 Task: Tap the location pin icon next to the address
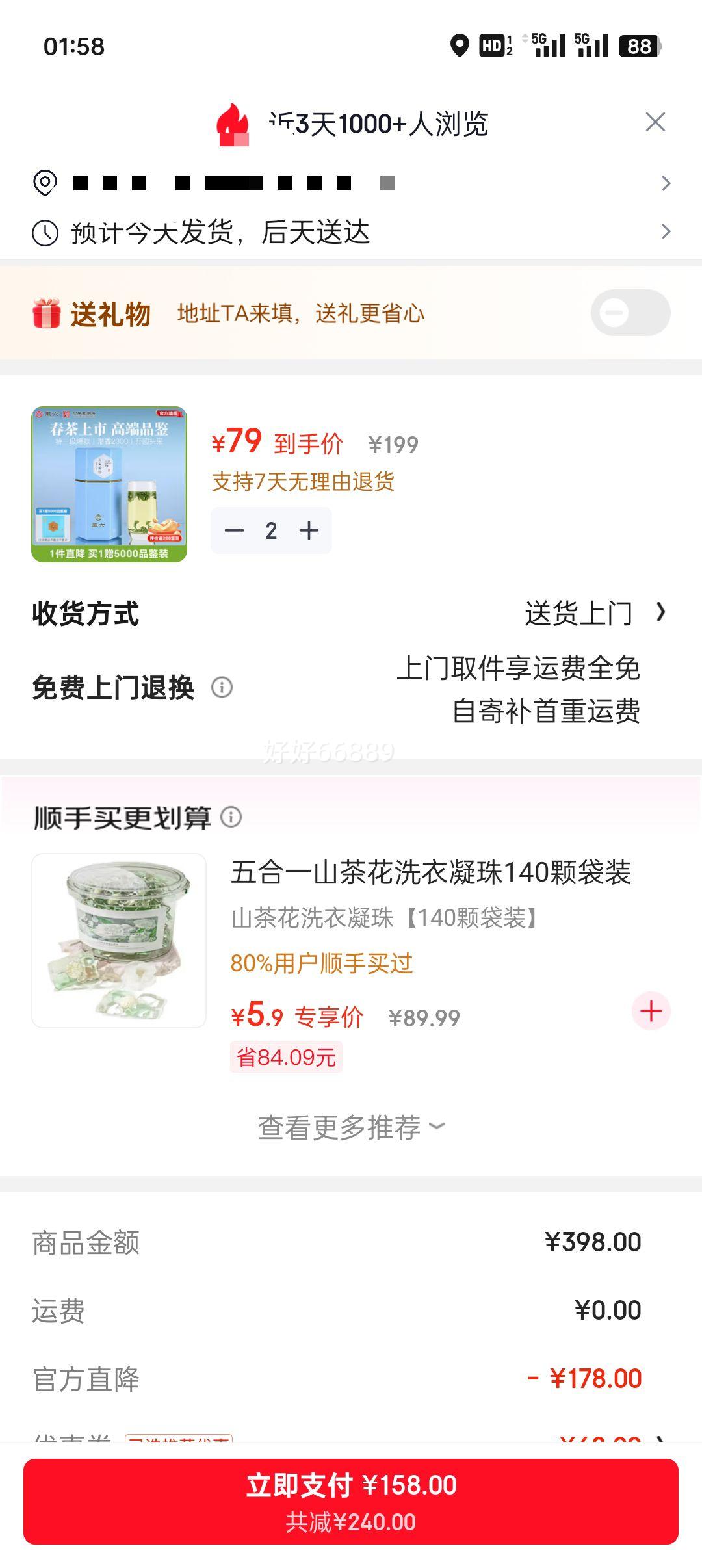pyautogui.click(x=43, y=183)
